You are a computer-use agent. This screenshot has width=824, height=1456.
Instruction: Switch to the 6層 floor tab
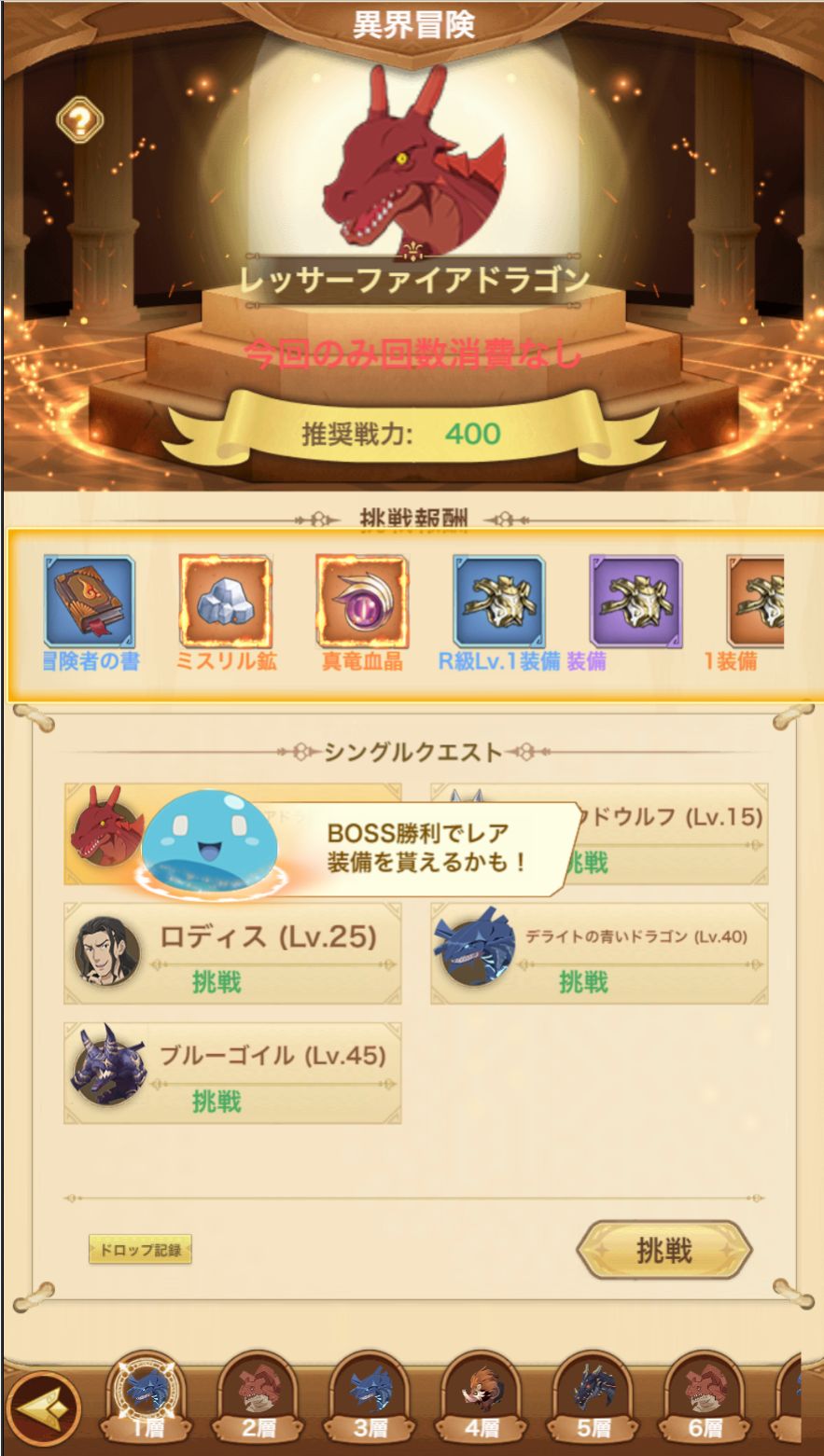coord(705,1397)
